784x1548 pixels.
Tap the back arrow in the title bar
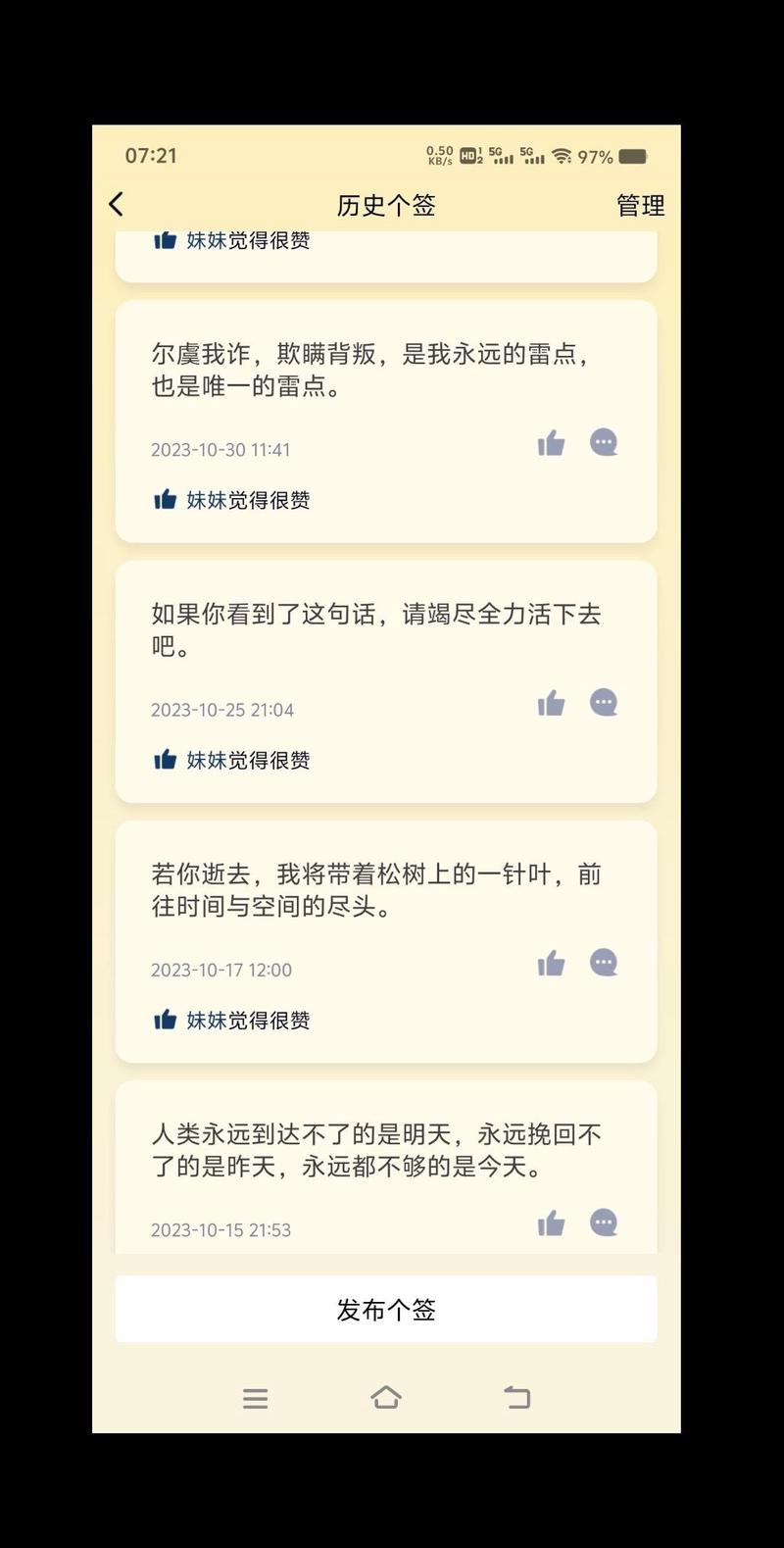116,203
